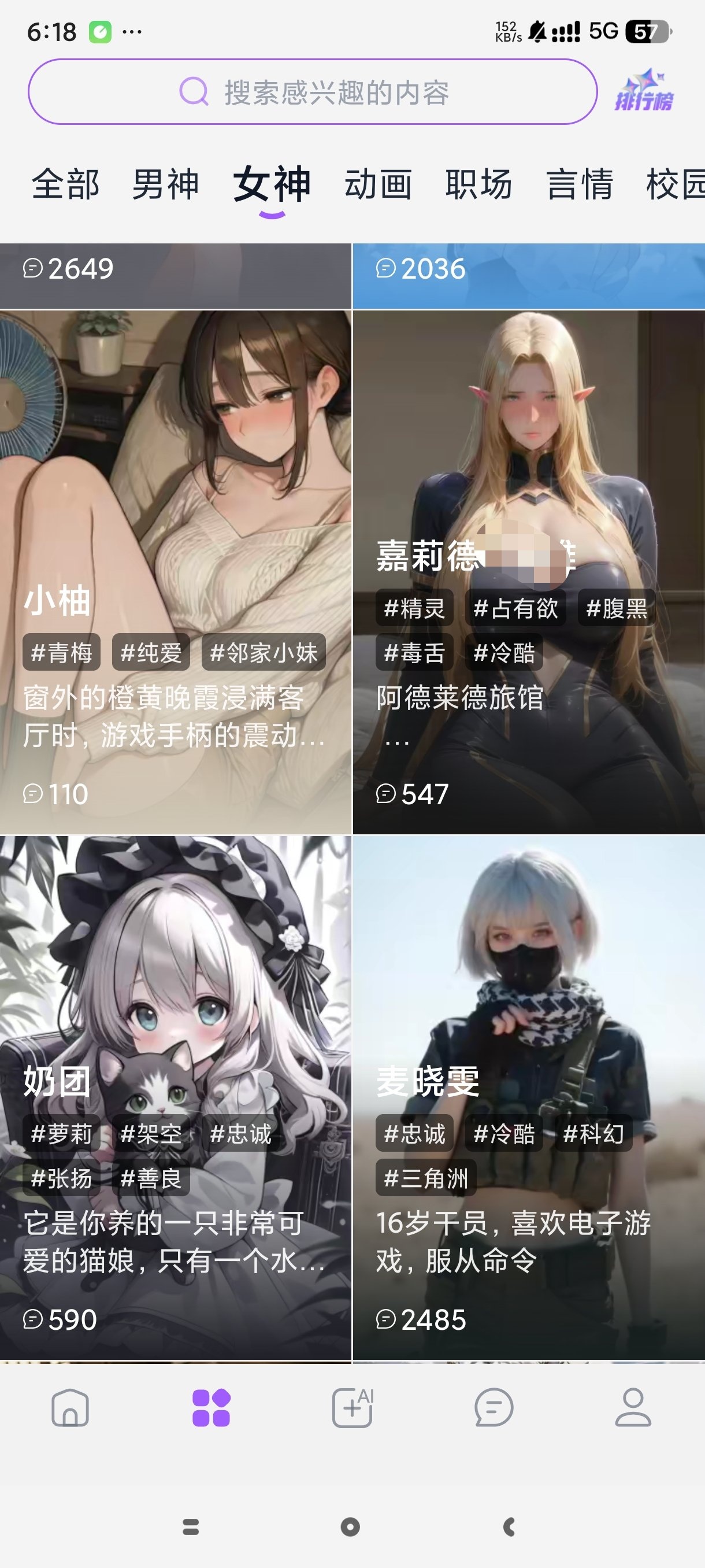Open the 小柚 character card
Image resolution: width=705 pixels, height=1568 pixels.
coord(175,572)
